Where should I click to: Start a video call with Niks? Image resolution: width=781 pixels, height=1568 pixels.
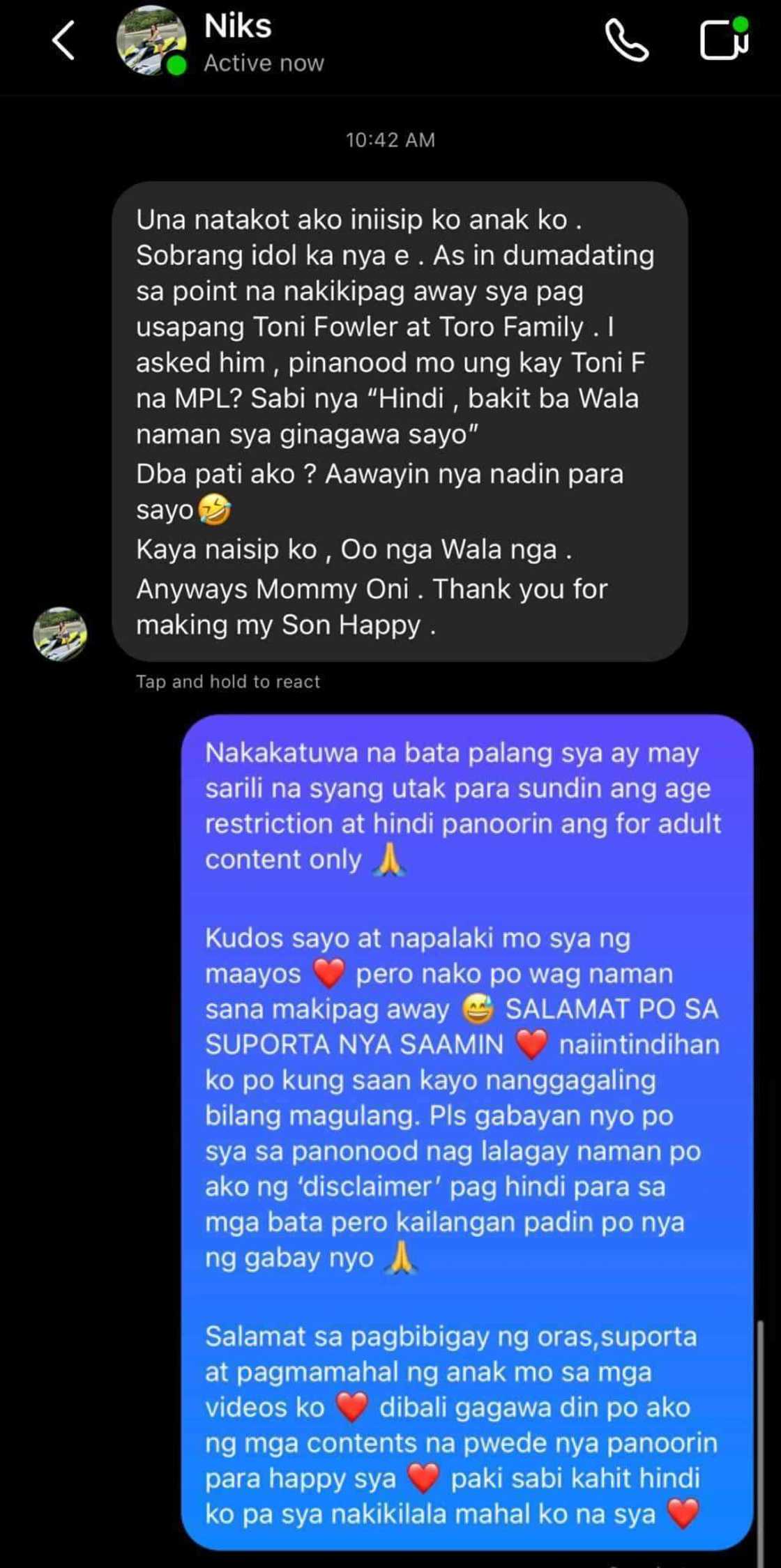[x=724, y=40]
